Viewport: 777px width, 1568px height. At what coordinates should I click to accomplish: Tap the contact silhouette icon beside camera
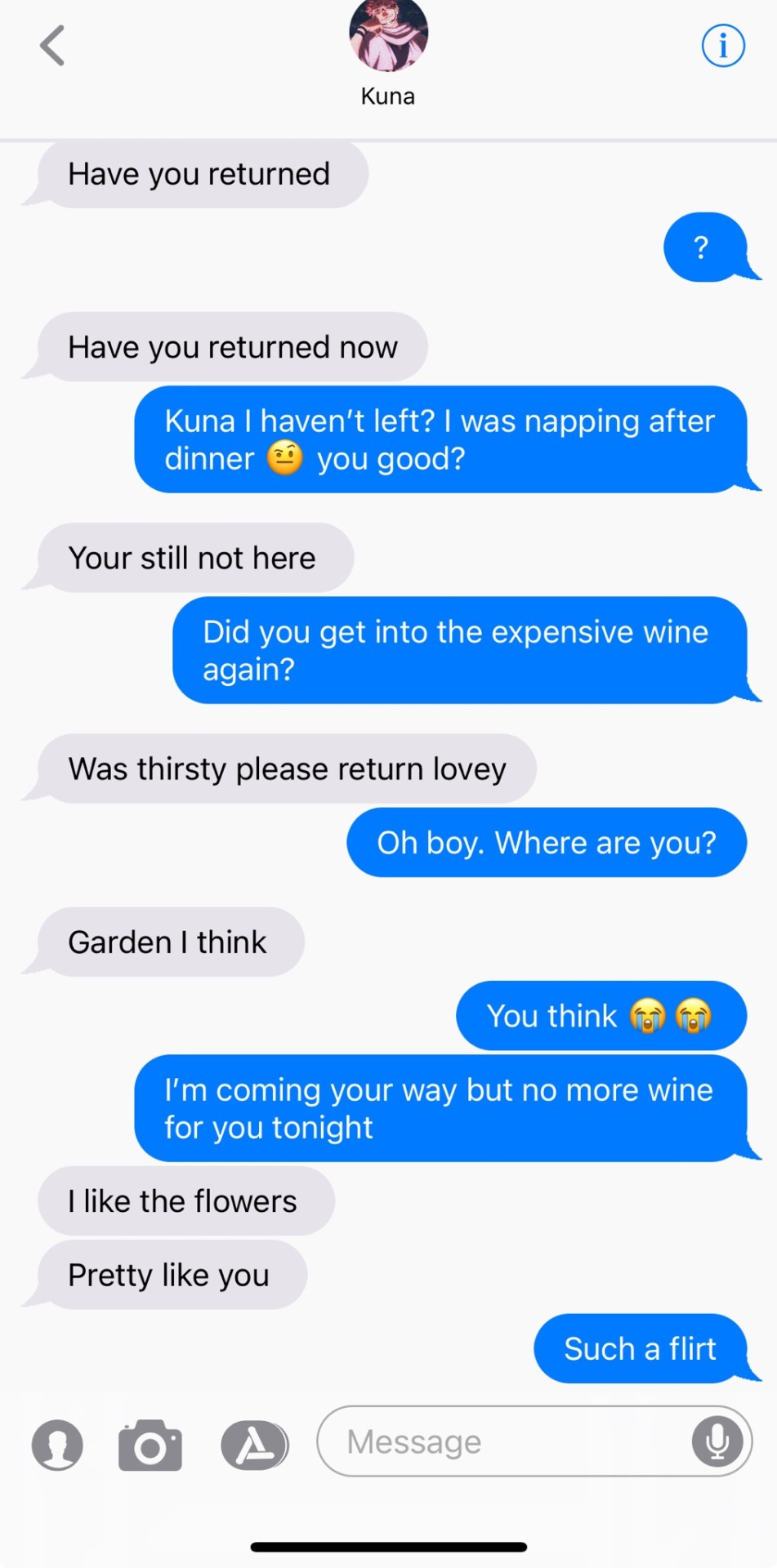pyautogui.click(x=57, y=1445)
